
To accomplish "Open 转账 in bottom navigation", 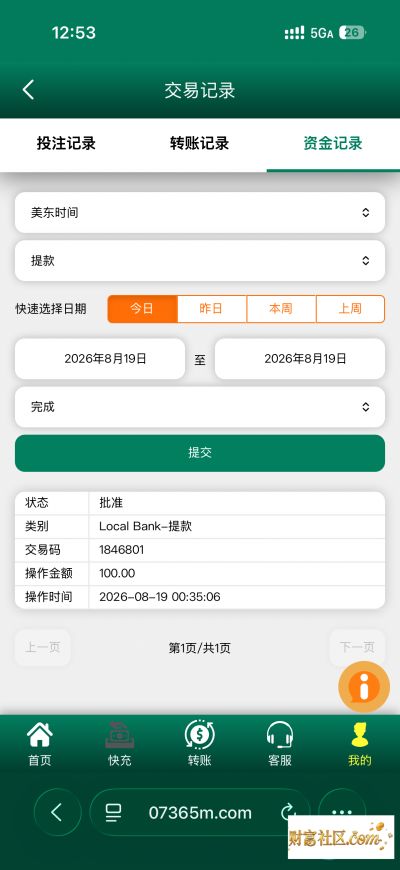I will (200, 744).
